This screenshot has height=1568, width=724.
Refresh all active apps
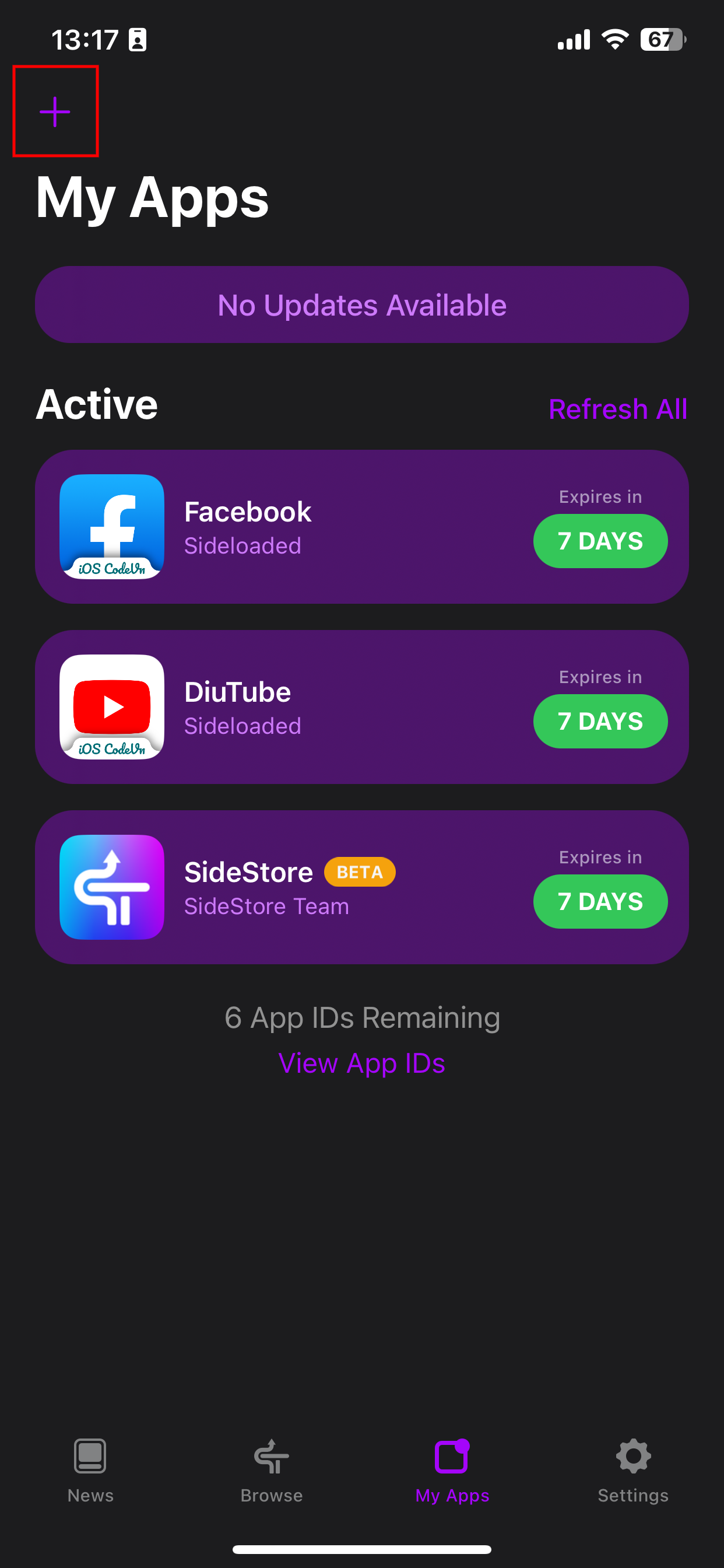(x=617, y=409)
